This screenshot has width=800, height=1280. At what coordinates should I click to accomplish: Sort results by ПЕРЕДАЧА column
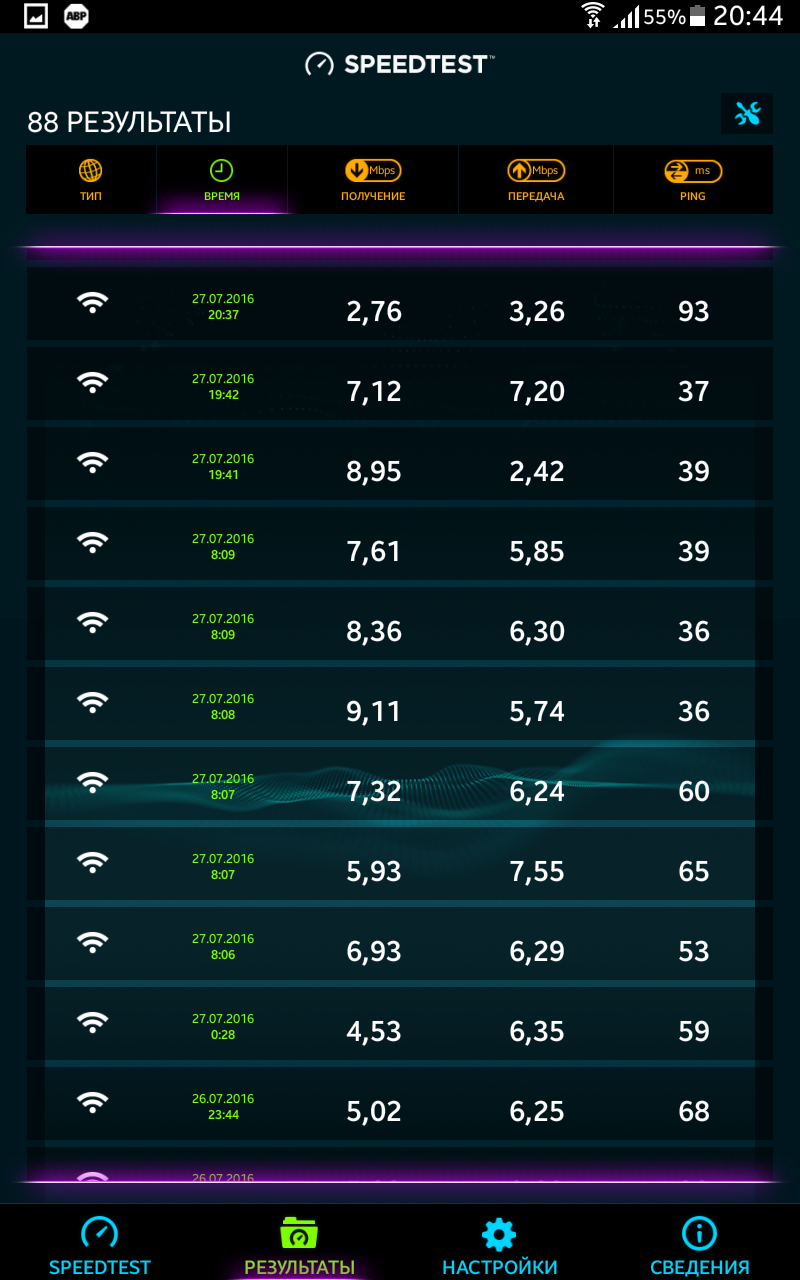pos(536,180)
